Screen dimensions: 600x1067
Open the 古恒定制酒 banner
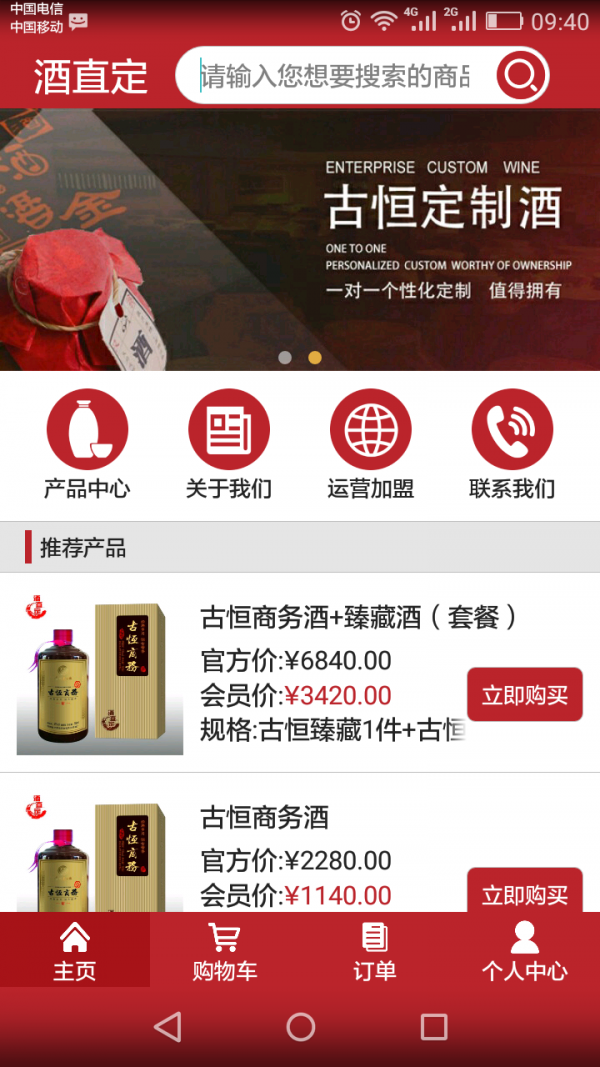coord(300,238)
